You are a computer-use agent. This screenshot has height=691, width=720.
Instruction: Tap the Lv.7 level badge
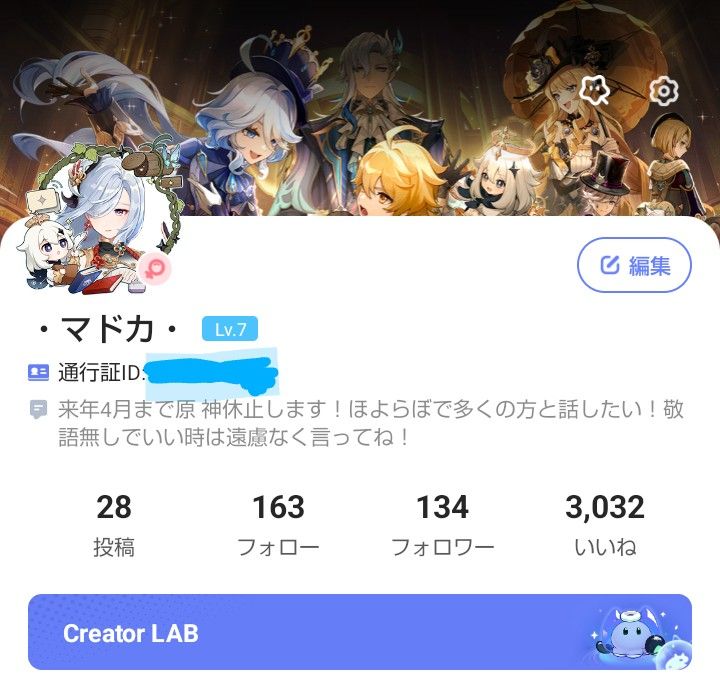click(230, 329)
